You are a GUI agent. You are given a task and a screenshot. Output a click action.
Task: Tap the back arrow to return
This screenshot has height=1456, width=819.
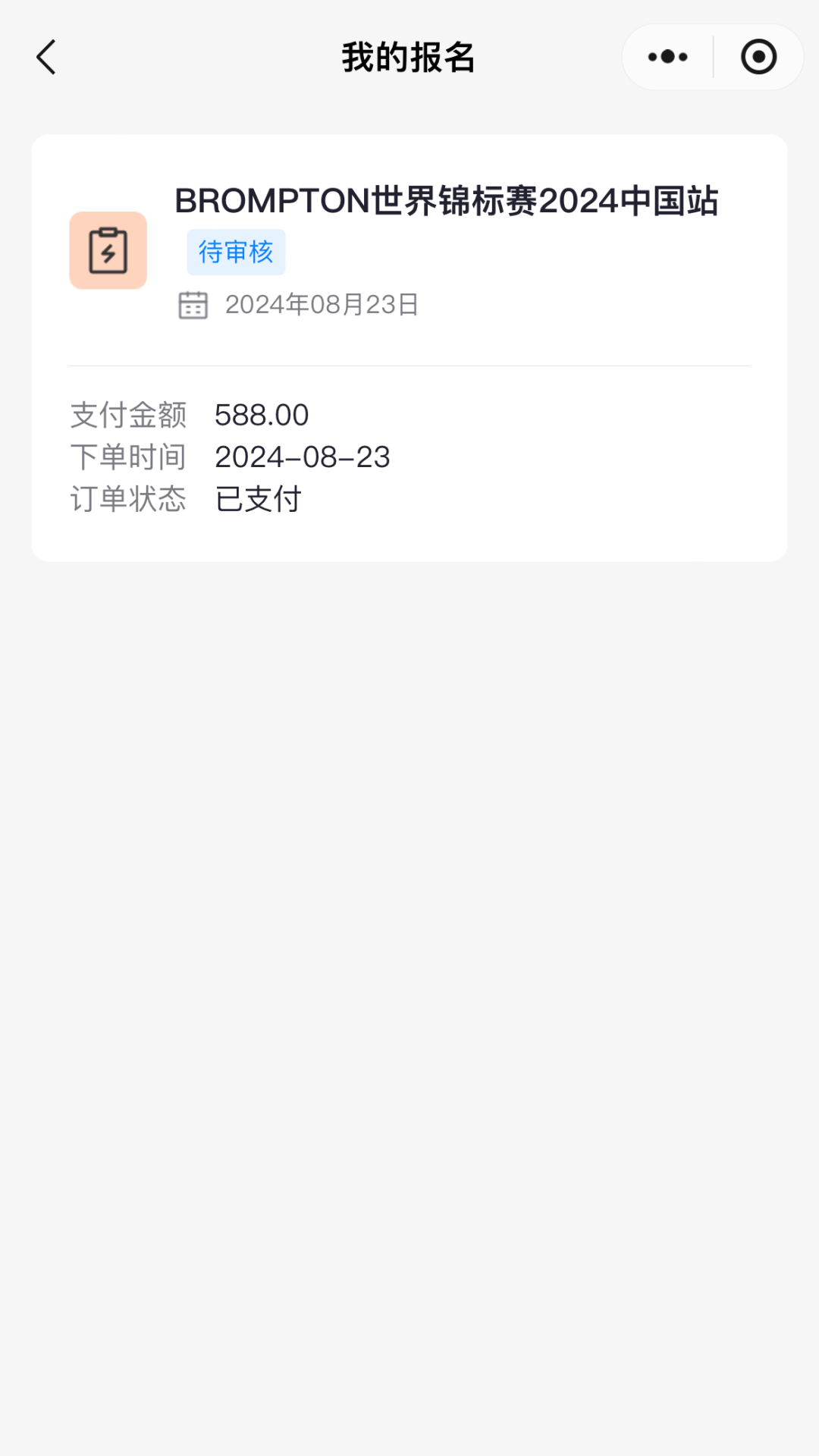(45, 56)
